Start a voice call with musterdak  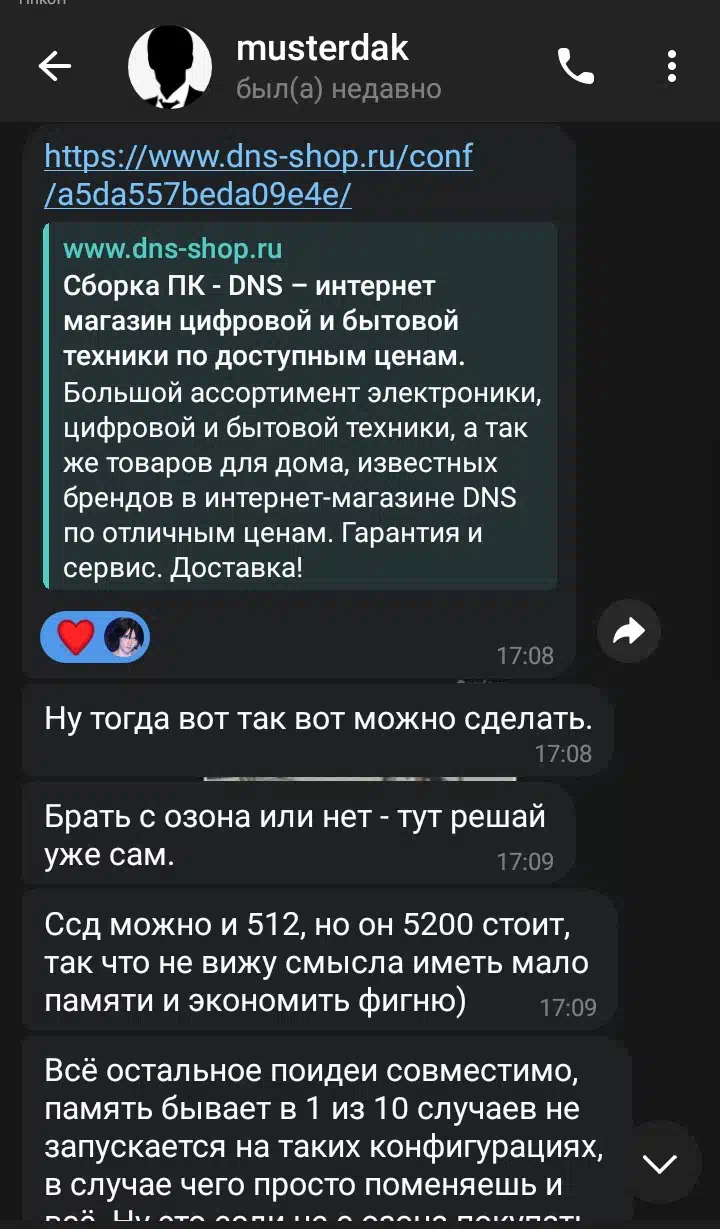tap(576, 67)
